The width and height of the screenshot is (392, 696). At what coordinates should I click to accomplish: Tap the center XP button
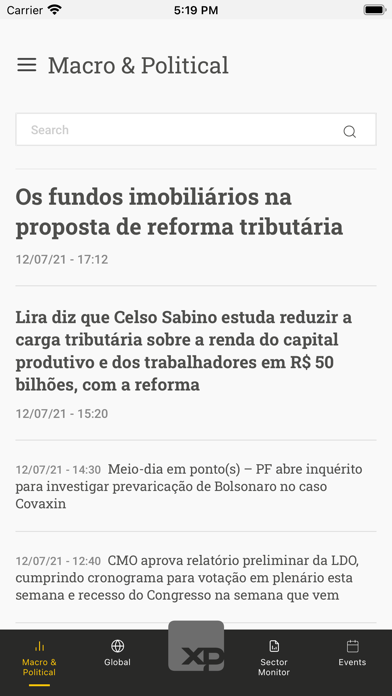click(196, 646)
